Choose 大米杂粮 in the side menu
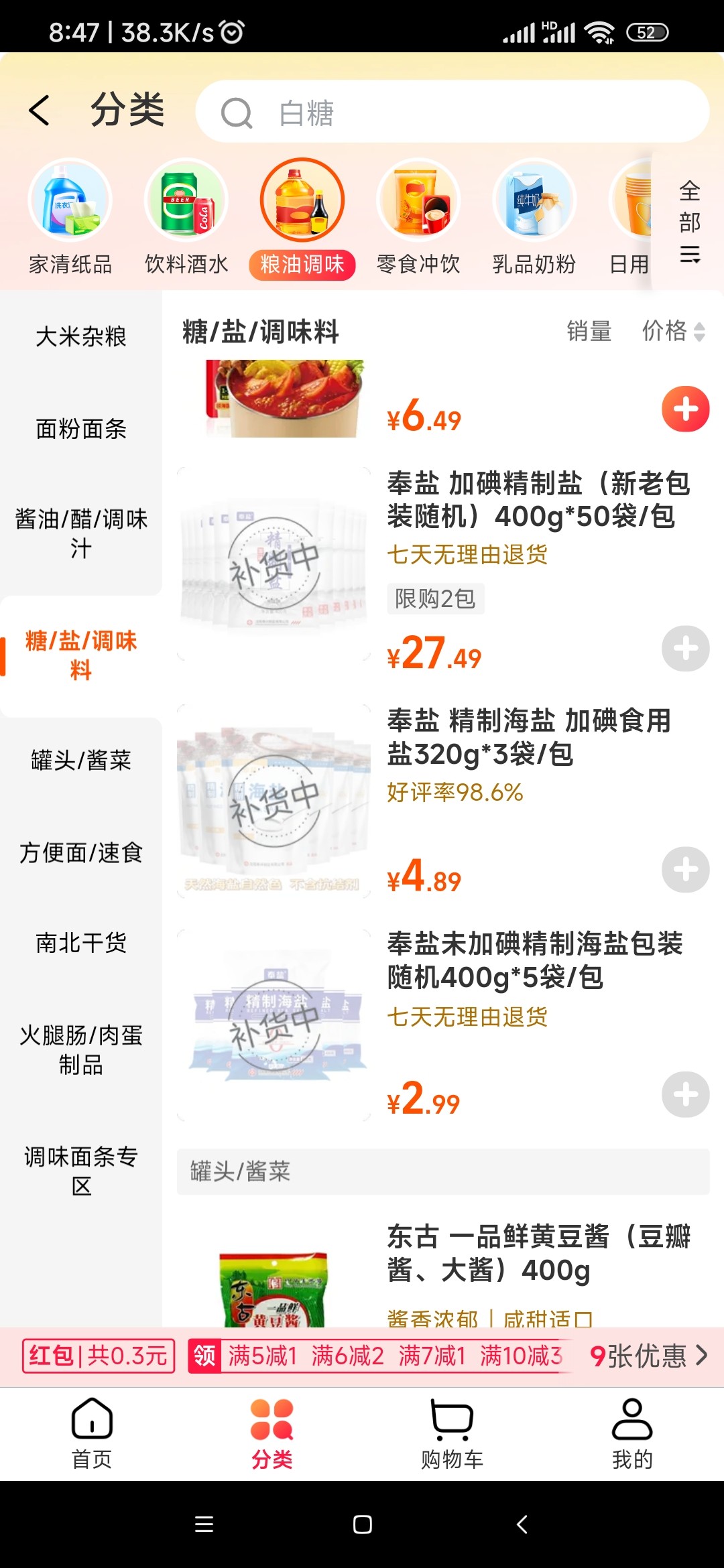 point(81,336)
